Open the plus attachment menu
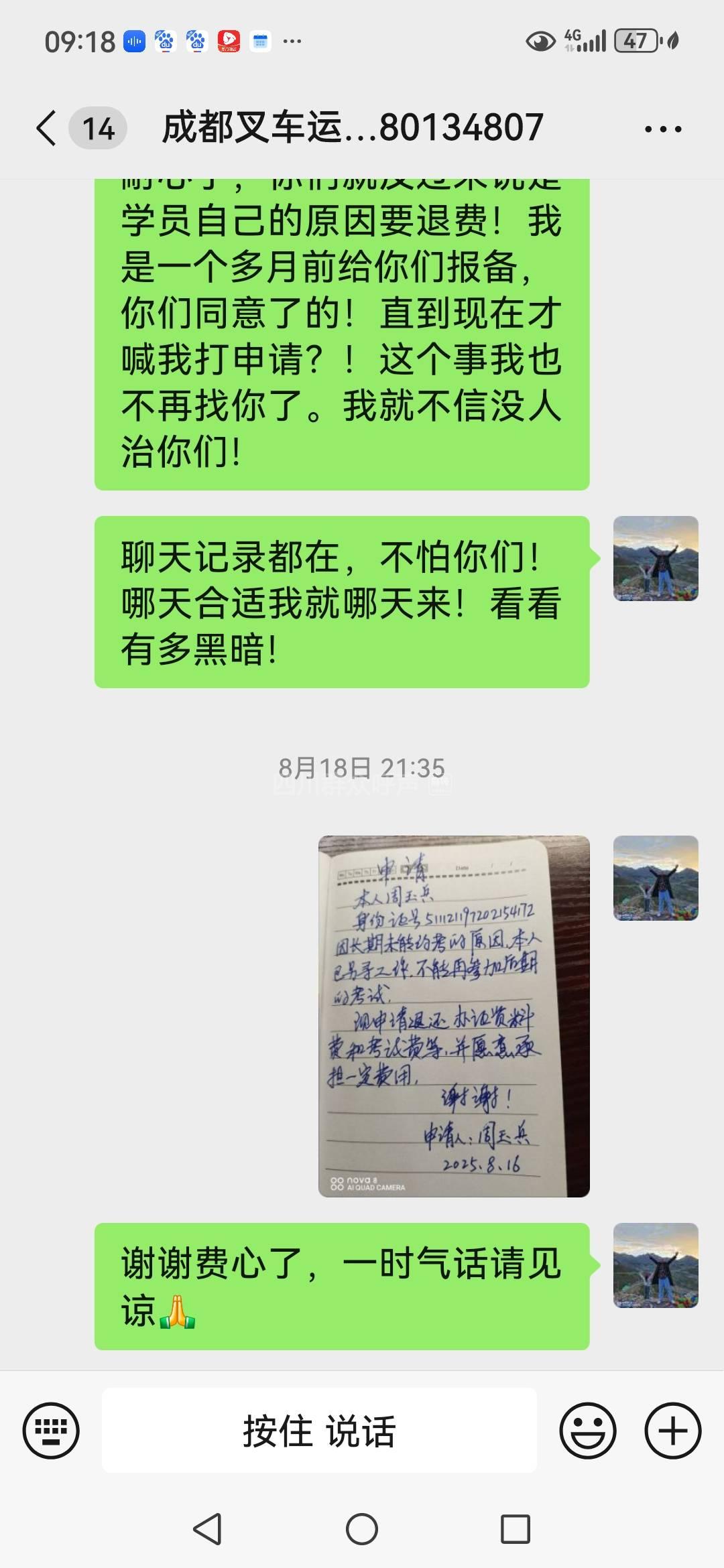The height and width of the screenshot is (1568, 724). (x=672, y=1431)
